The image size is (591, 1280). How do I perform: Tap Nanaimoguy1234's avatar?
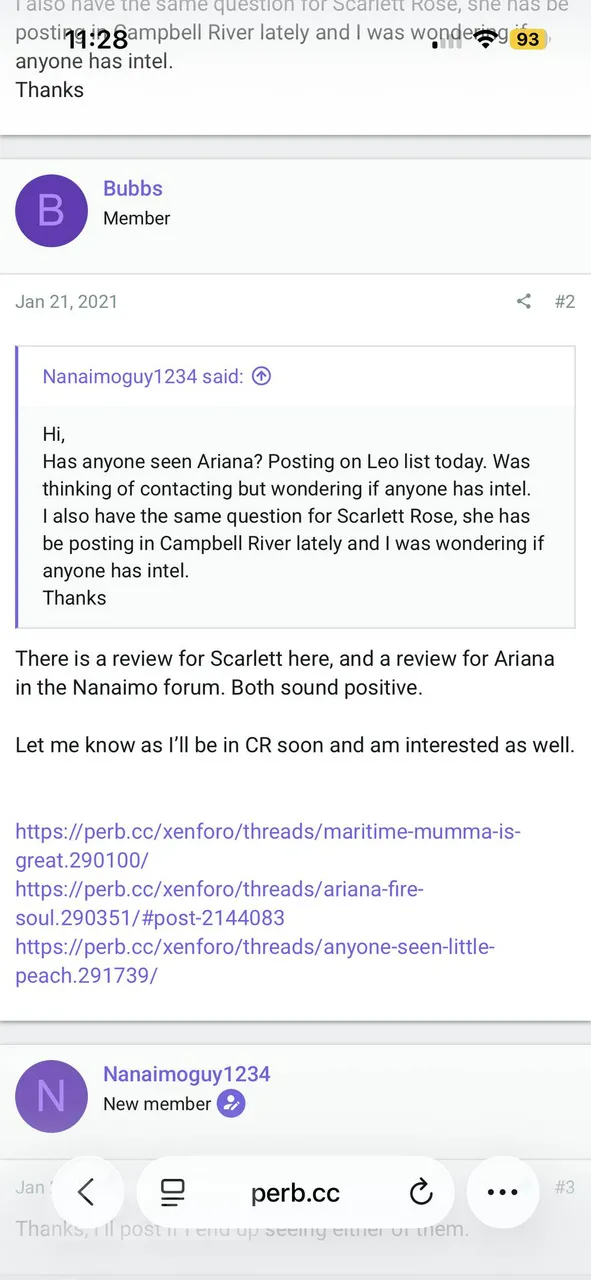pos(52,1097)
